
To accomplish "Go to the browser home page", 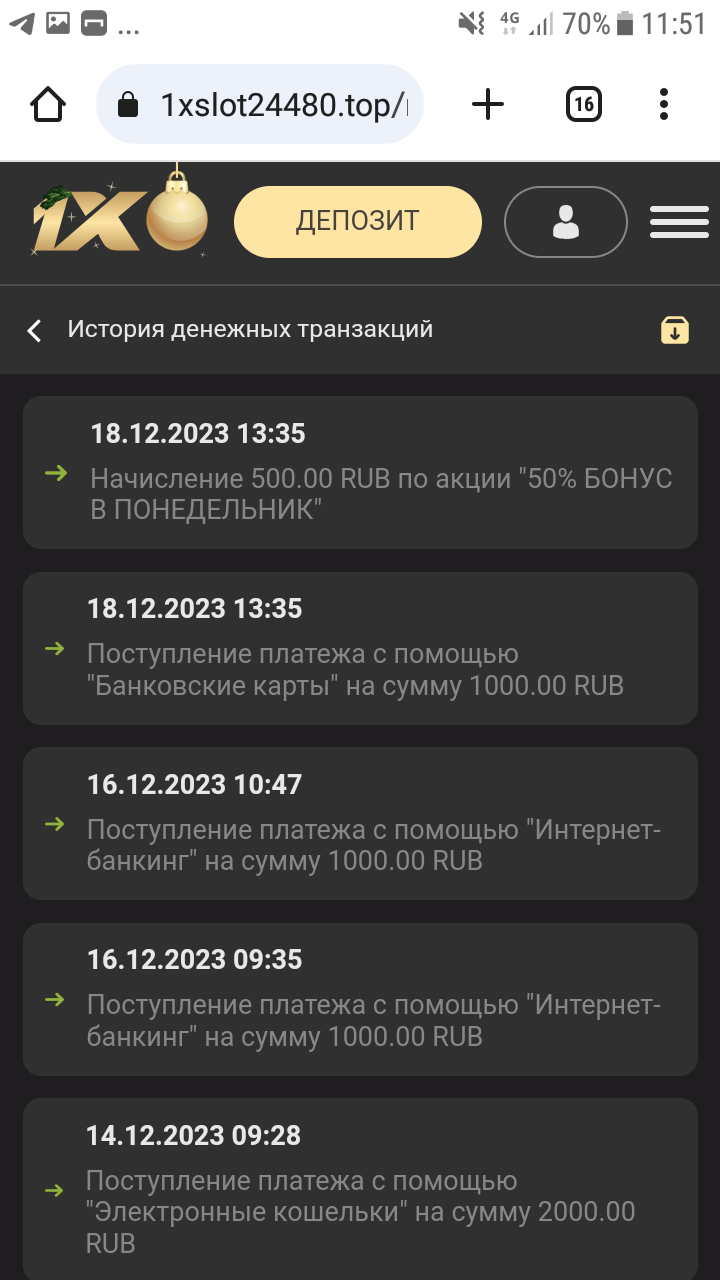I will pyautogui.click(x=48, y=105).
